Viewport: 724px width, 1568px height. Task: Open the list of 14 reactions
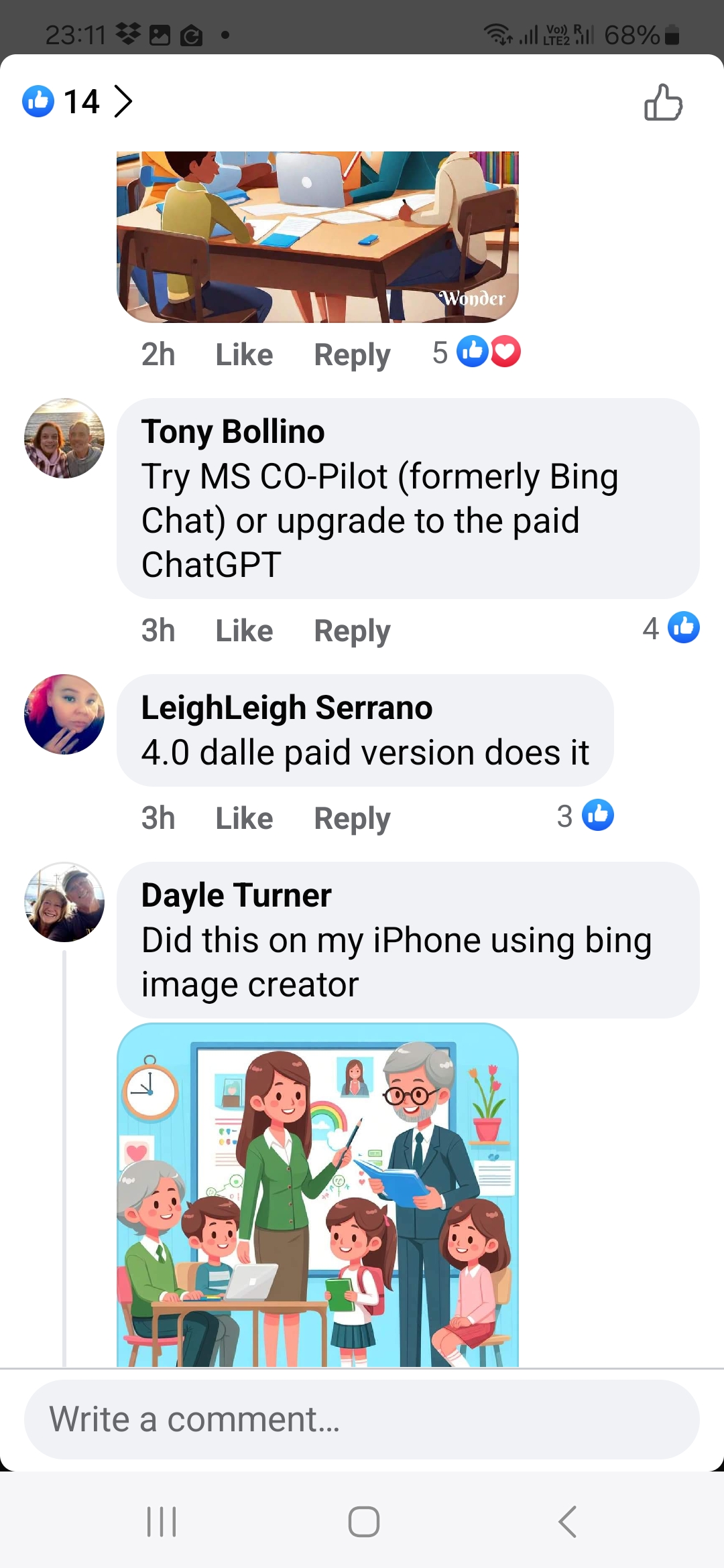point(78,102)
